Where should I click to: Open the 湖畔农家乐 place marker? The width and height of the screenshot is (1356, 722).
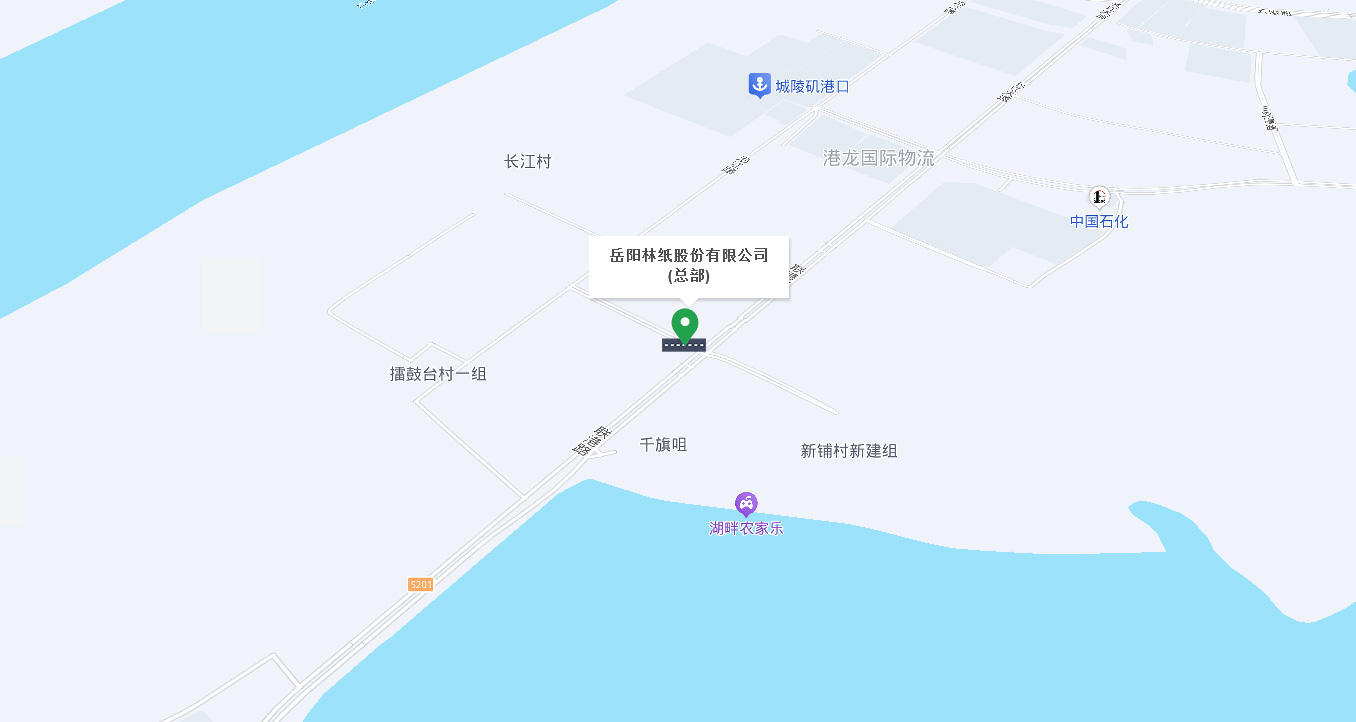[x=746, y=504]
